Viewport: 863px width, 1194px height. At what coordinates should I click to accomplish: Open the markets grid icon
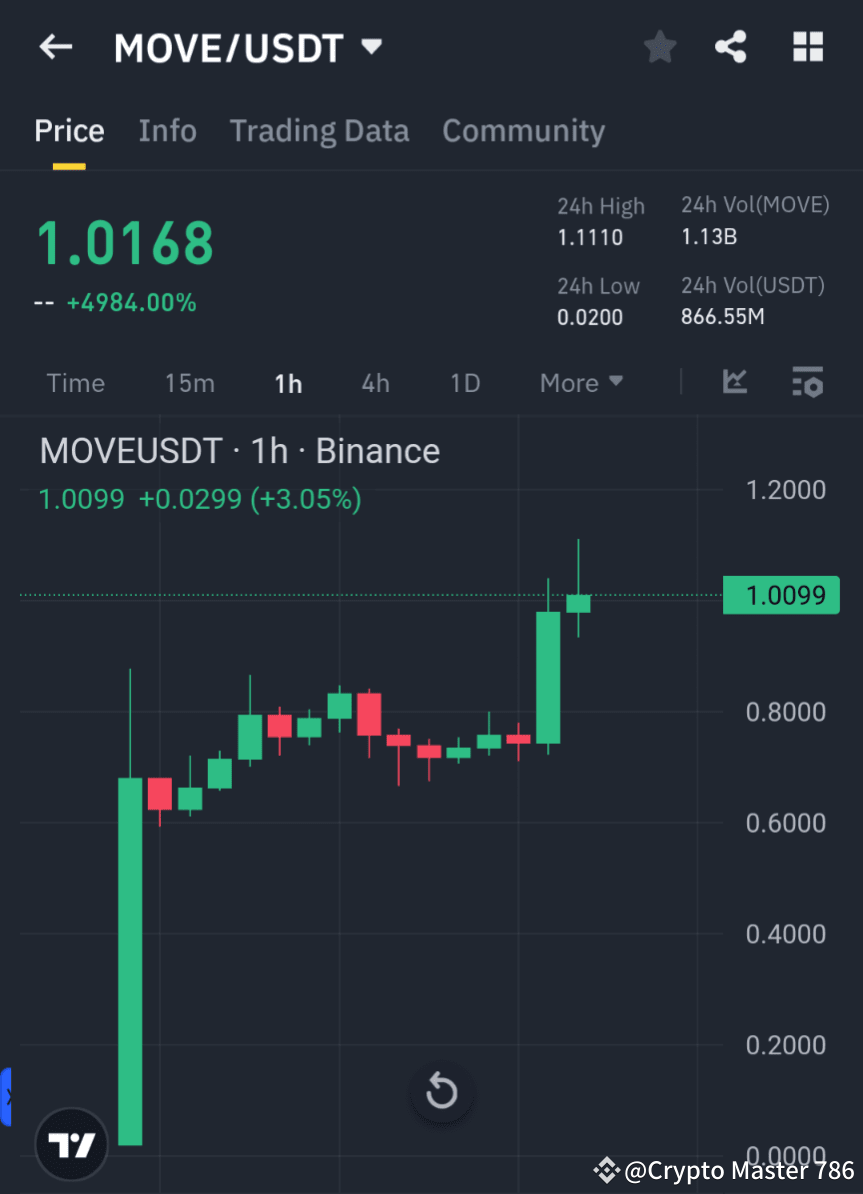(807, 47)
